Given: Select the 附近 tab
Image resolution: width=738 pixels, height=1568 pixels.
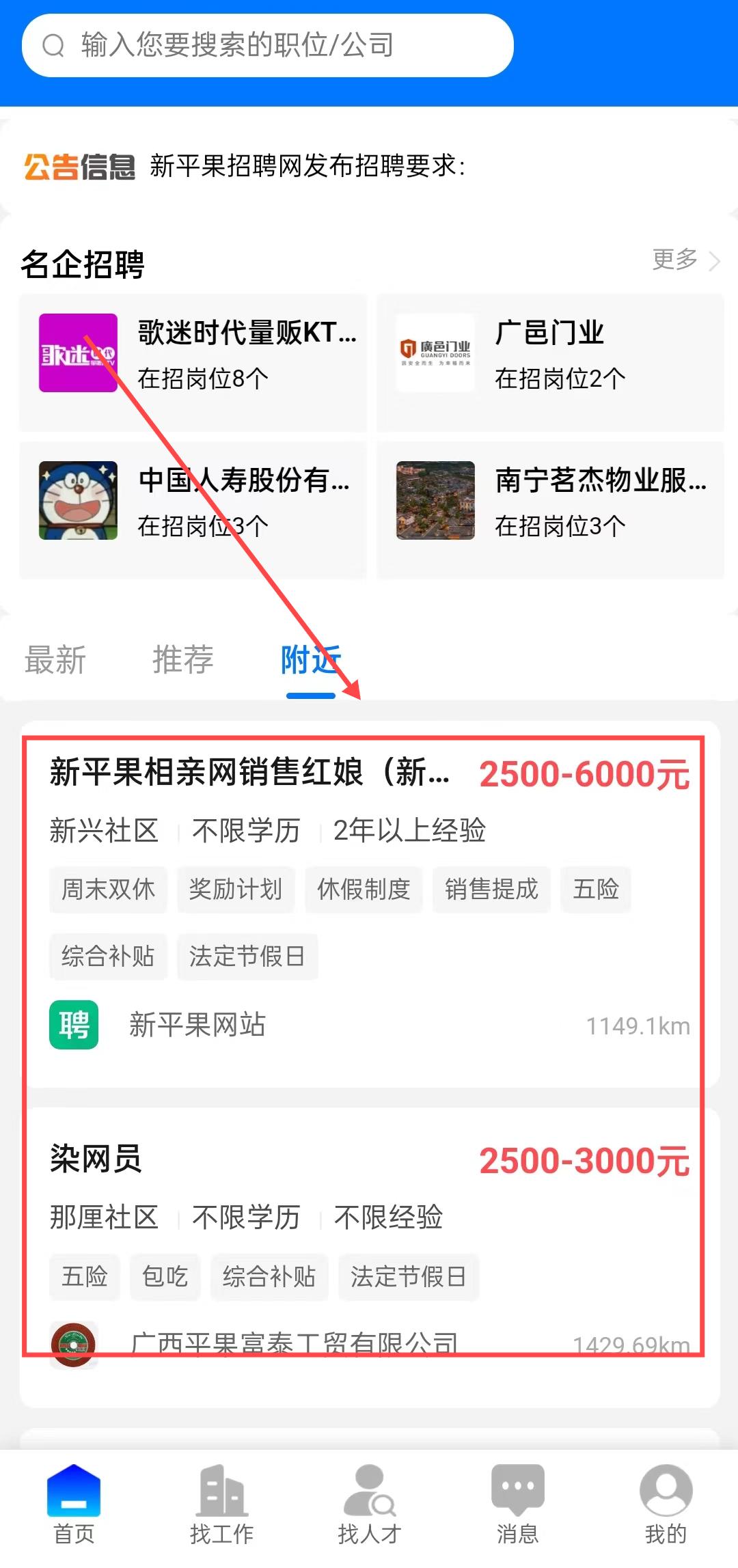Looking at the screenshot, I should (x=311, y=660).
